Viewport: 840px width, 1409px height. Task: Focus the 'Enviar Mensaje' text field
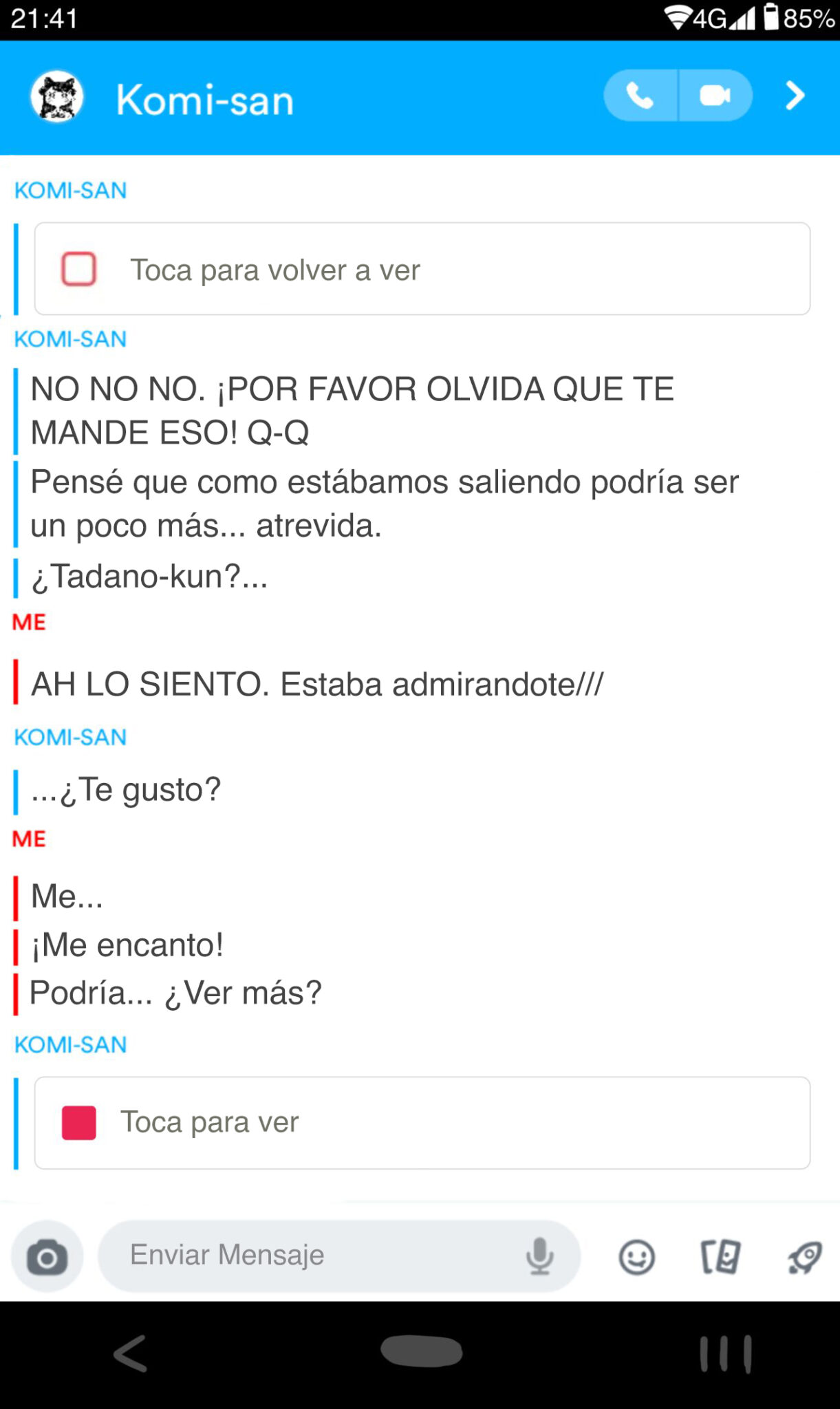310,1256
